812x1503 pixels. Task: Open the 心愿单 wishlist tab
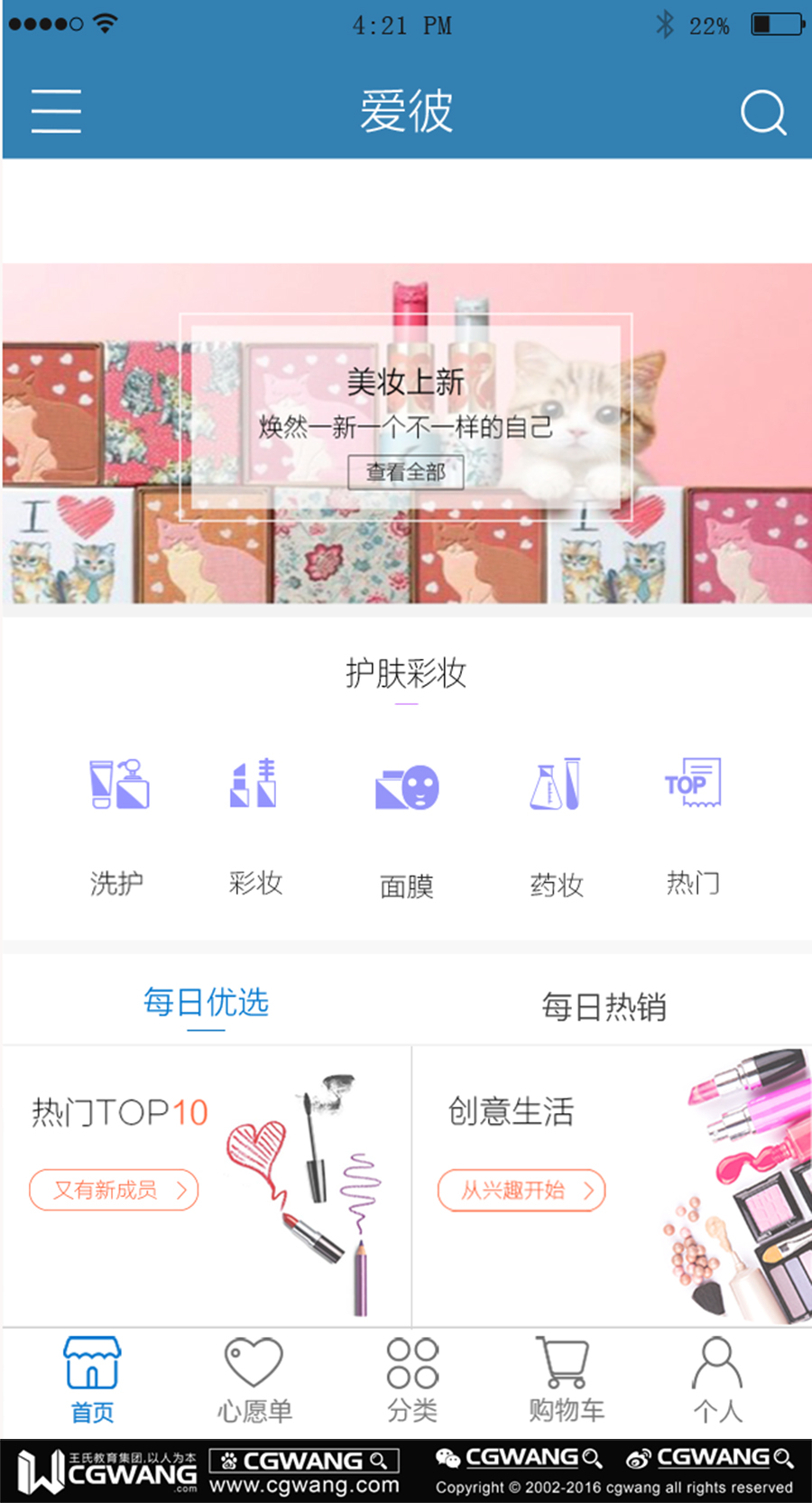coord(254,1380)
